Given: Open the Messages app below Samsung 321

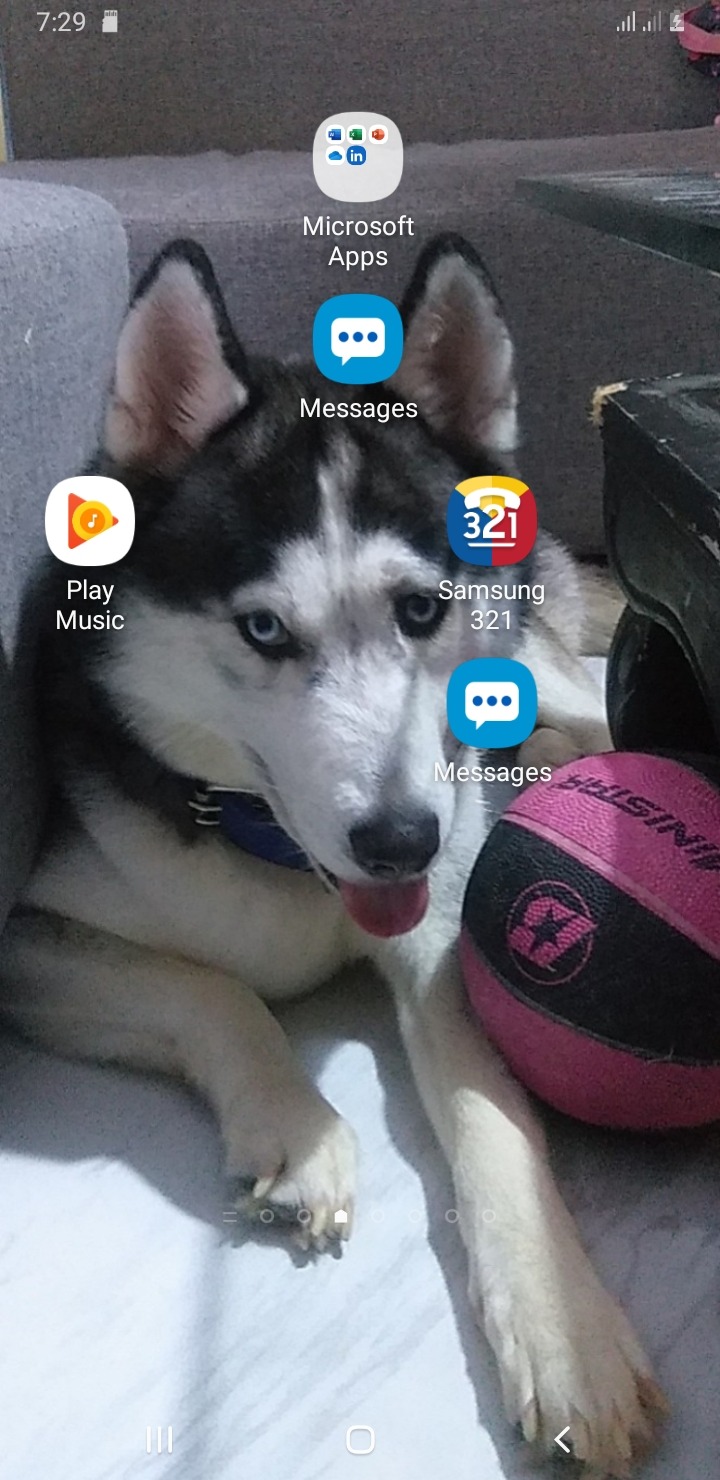Looking at the screenshot, I should [x=491, y=703].
